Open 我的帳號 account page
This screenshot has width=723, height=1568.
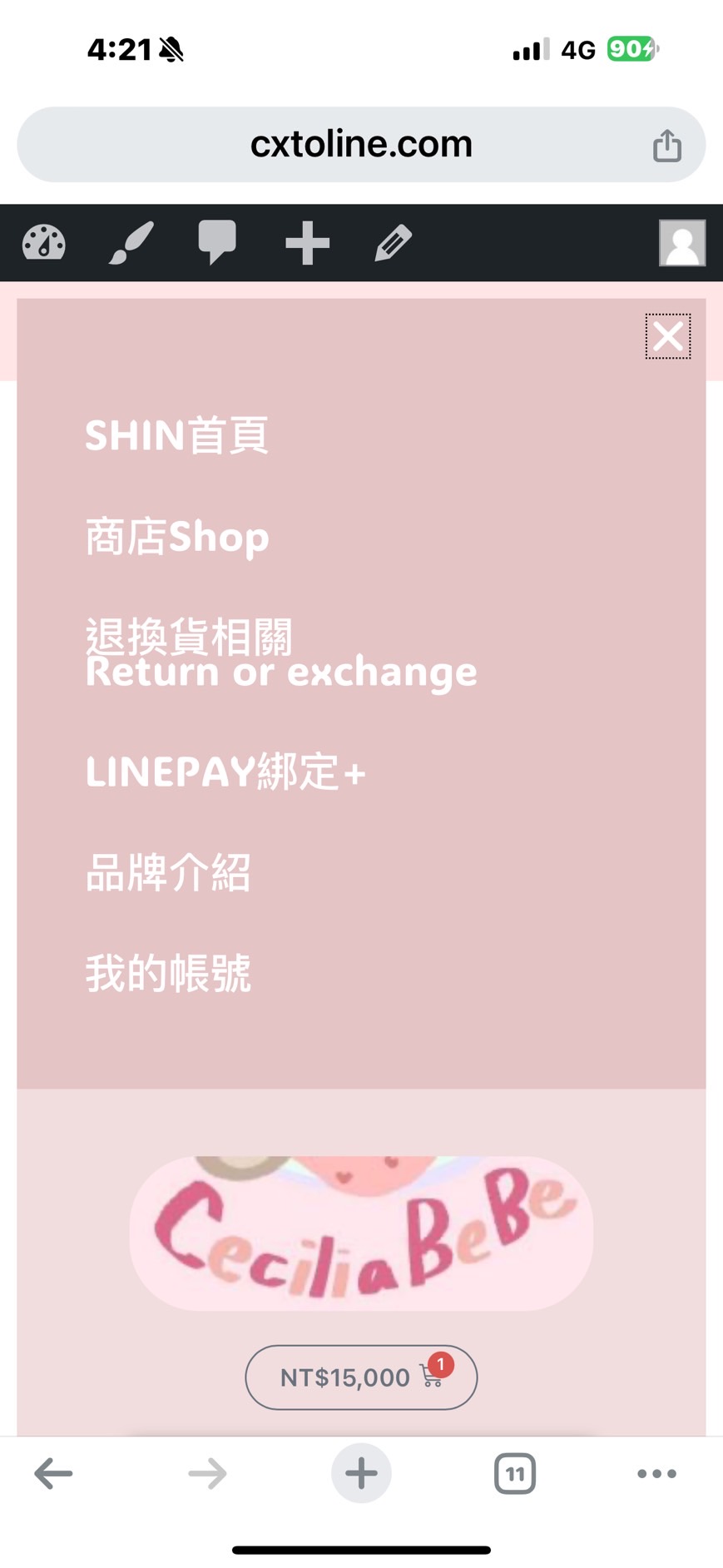[x=168, y=973]
